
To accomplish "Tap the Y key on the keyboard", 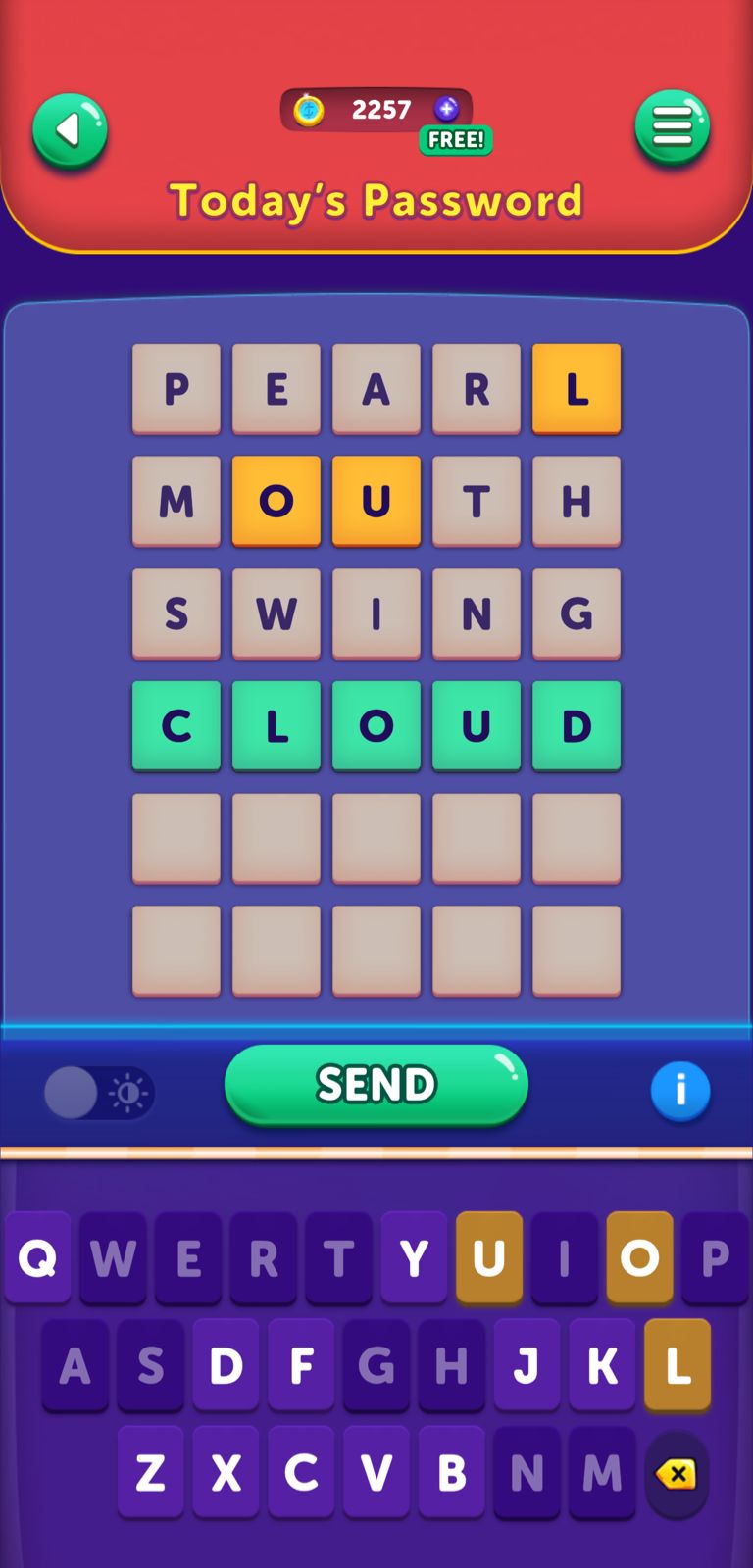I will click(414, 1257).
